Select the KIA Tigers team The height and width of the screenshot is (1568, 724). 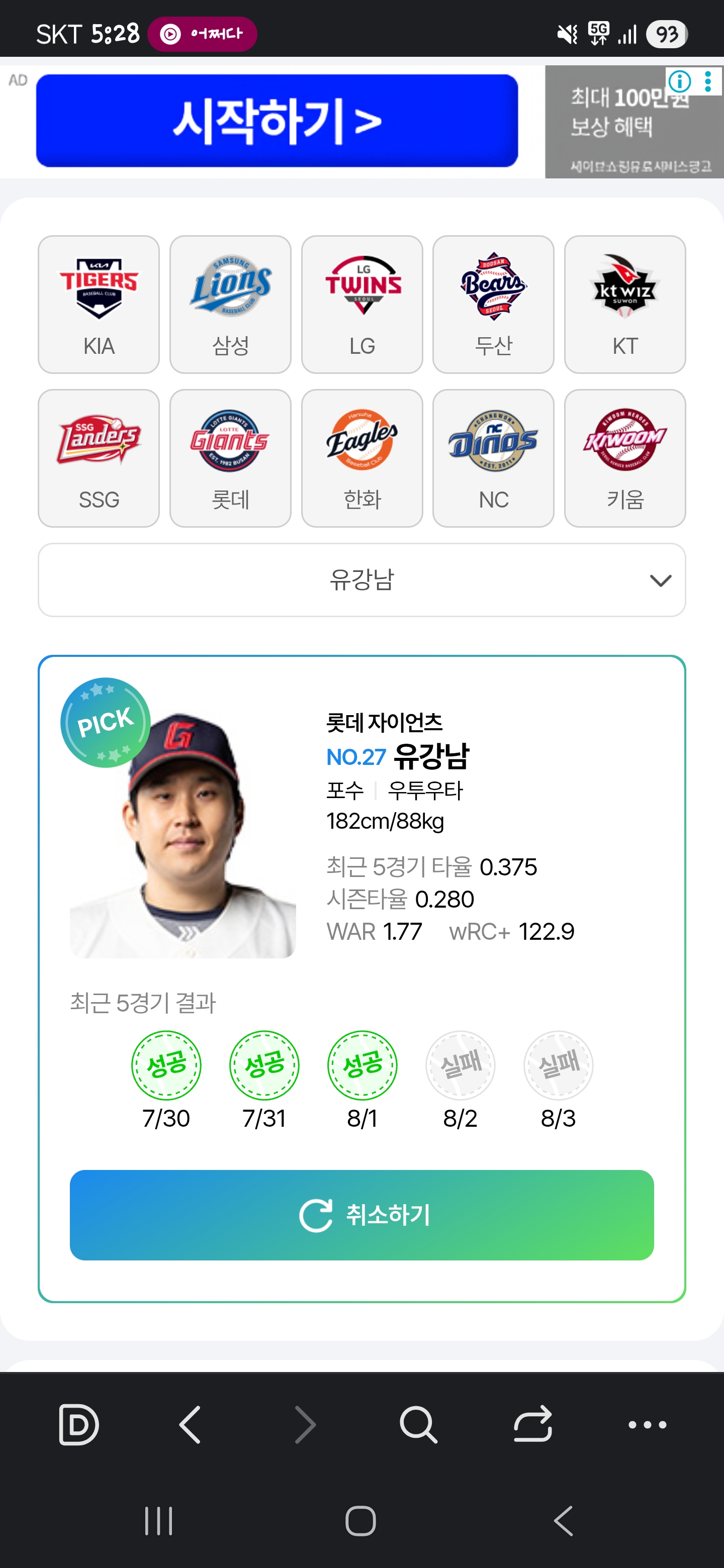tap(99, 305)
